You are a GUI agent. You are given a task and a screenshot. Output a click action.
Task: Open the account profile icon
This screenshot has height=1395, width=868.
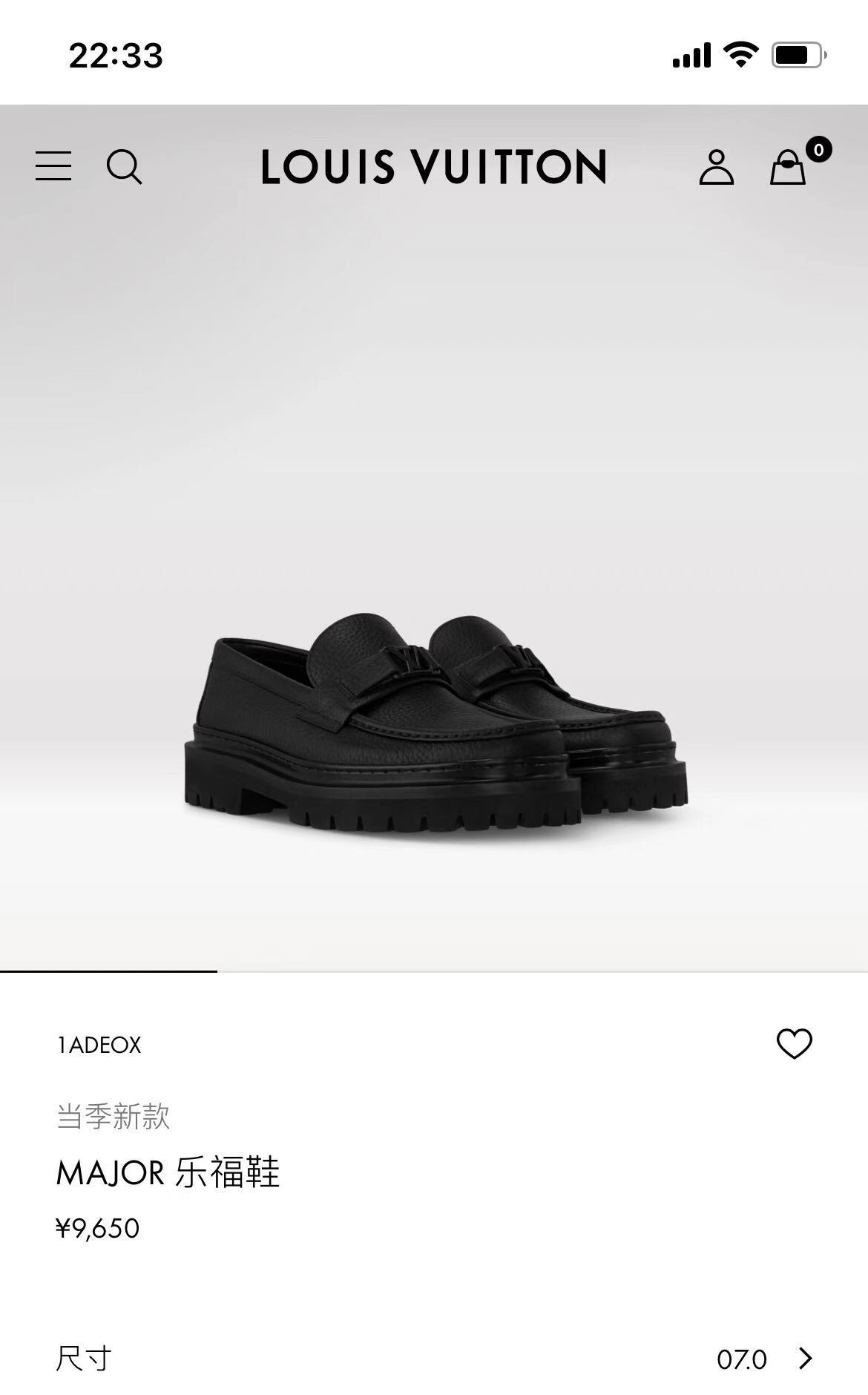point(716,167)
